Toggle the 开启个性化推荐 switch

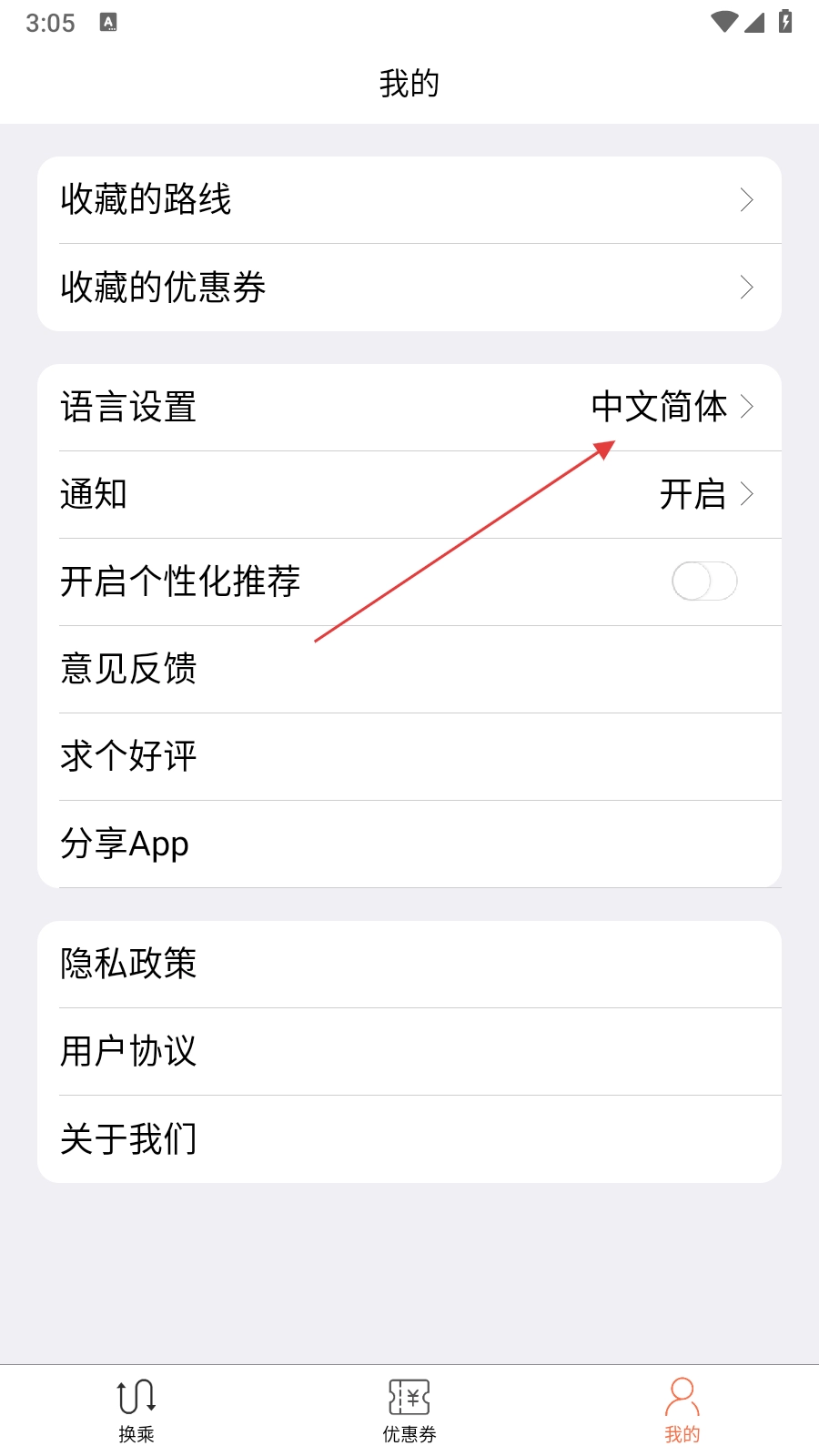(x=703, y=581)
